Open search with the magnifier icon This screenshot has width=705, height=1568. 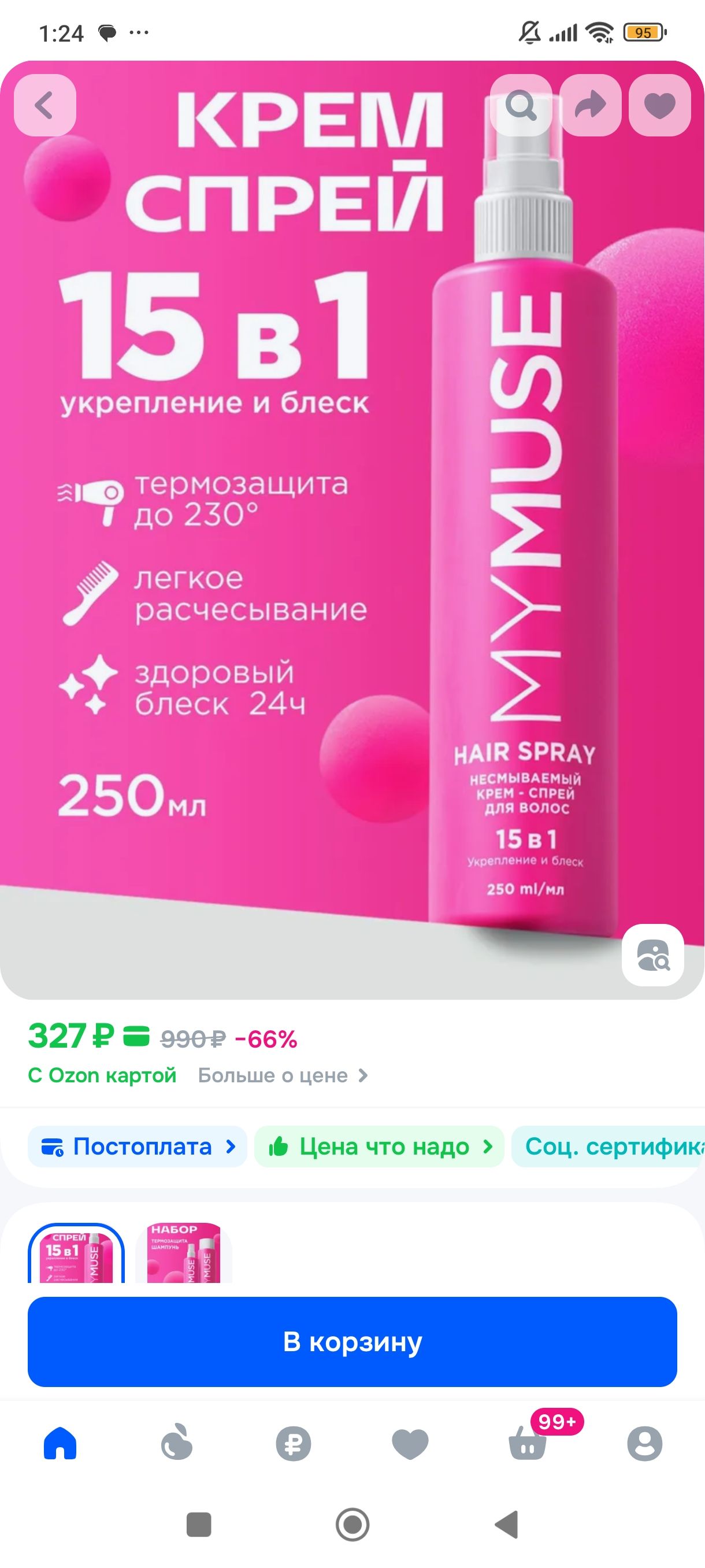coord(521,105)
